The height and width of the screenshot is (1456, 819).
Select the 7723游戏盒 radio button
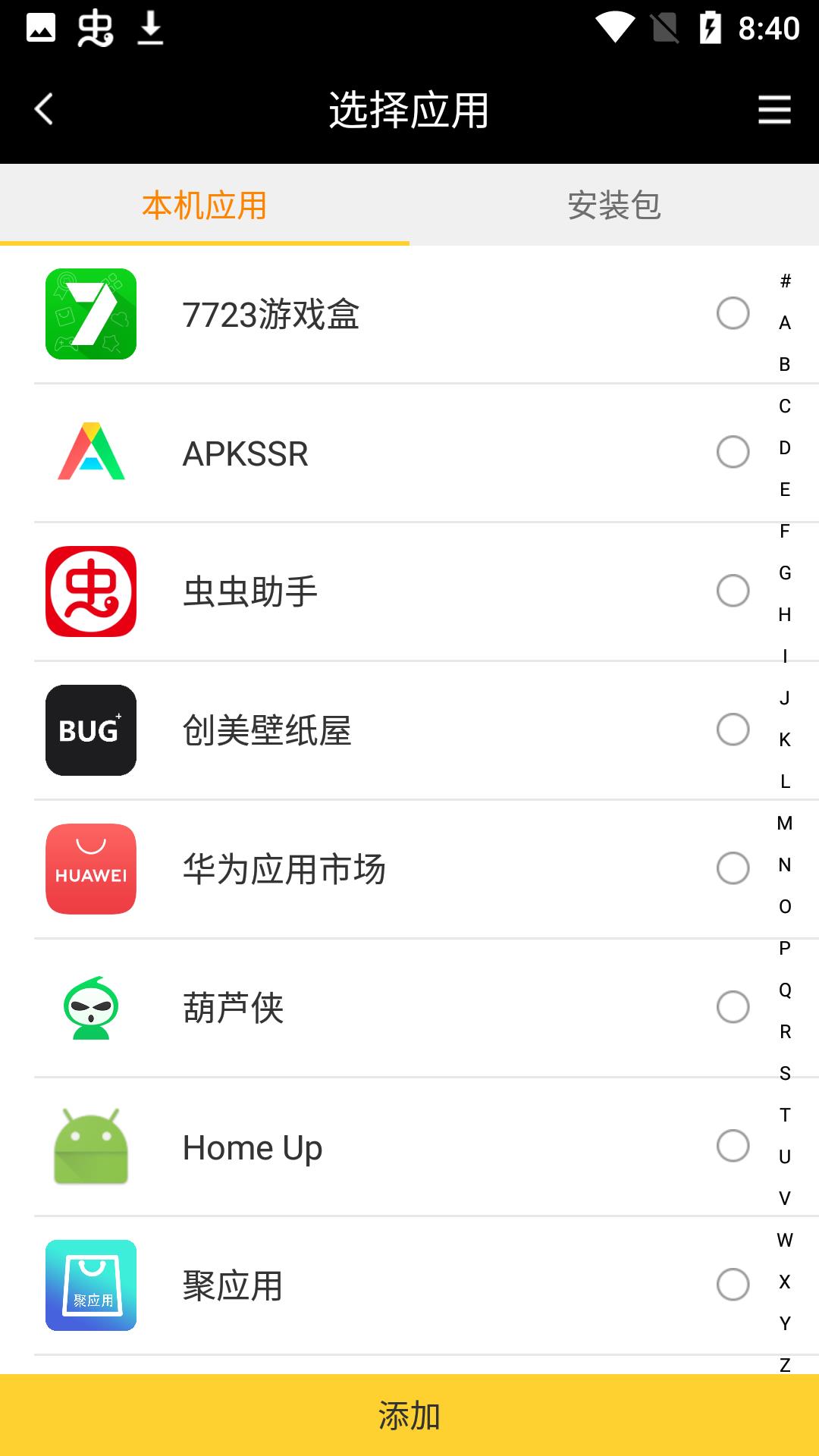tap(733, 313)
